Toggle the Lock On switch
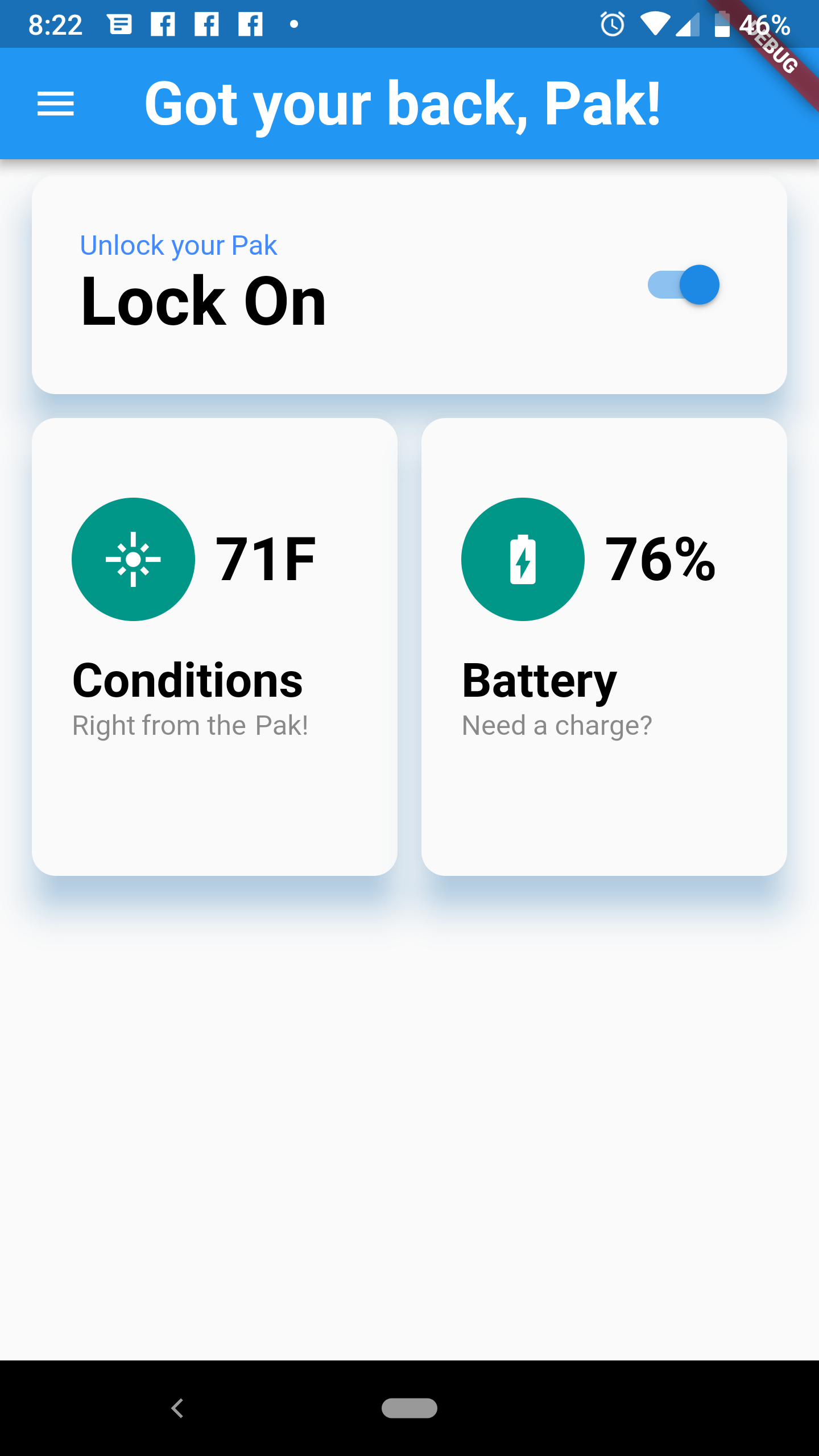819x1456 pixels. point(683,285)
